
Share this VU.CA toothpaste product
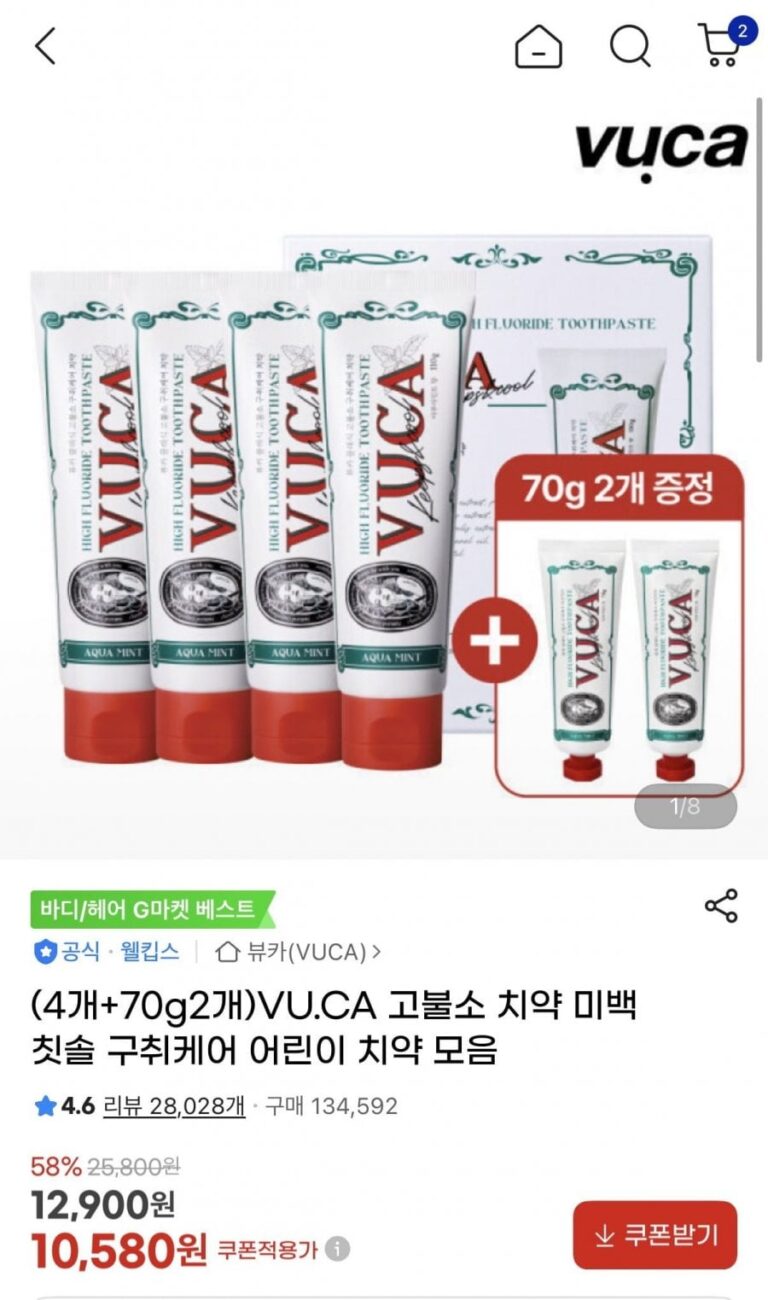[x=721, y=905]
